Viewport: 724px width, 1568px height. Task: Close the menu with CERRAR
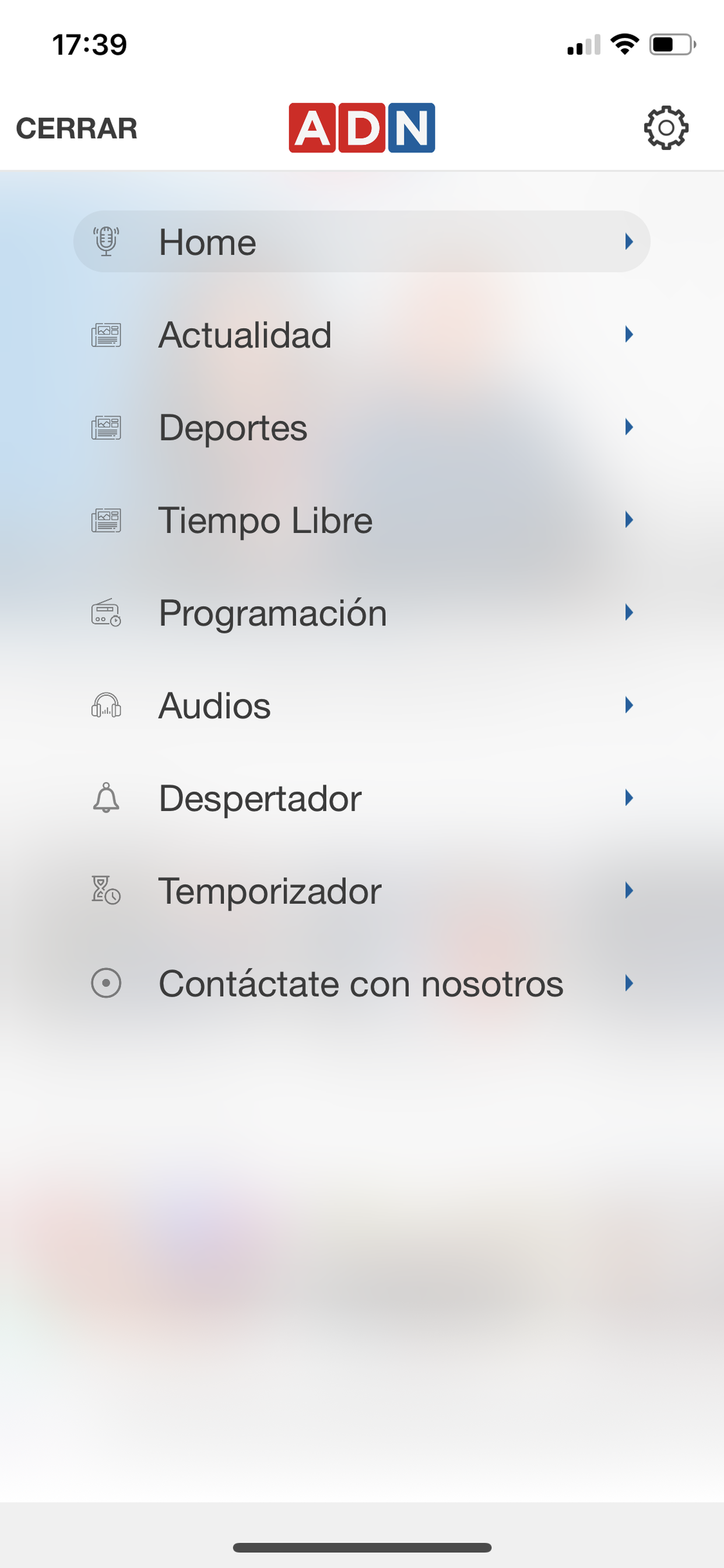[77, 128]
